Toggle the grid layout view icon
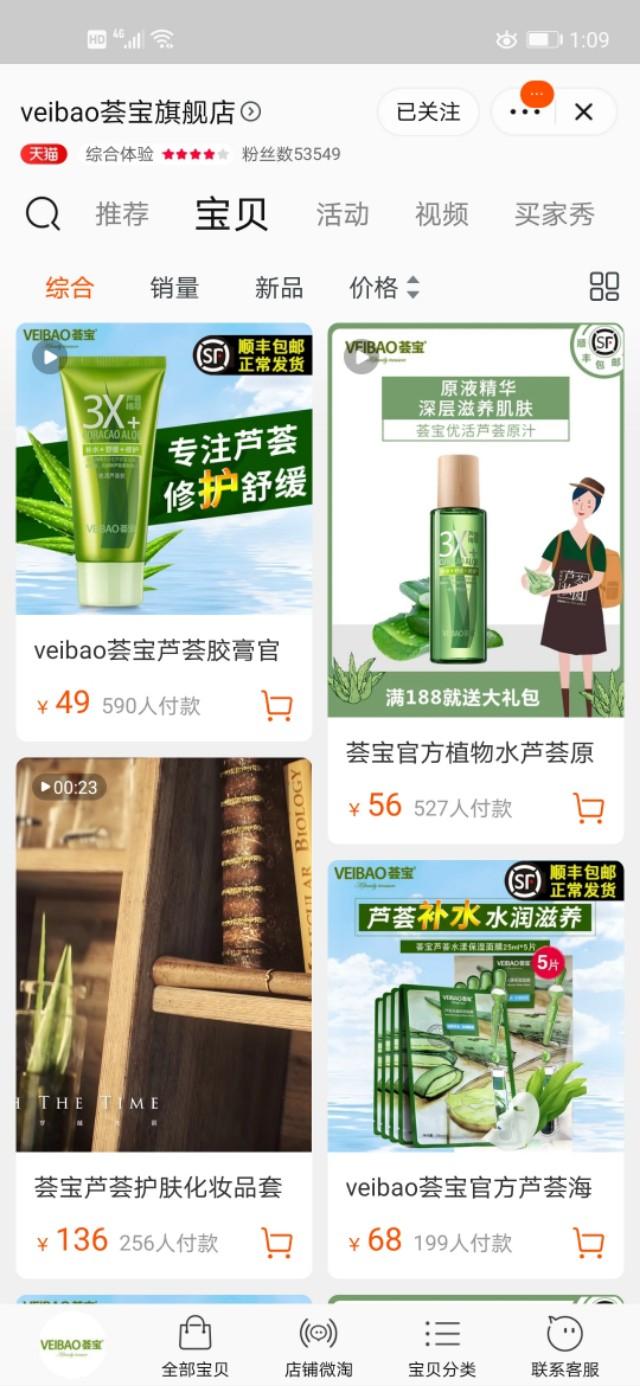 coord(604,287)
